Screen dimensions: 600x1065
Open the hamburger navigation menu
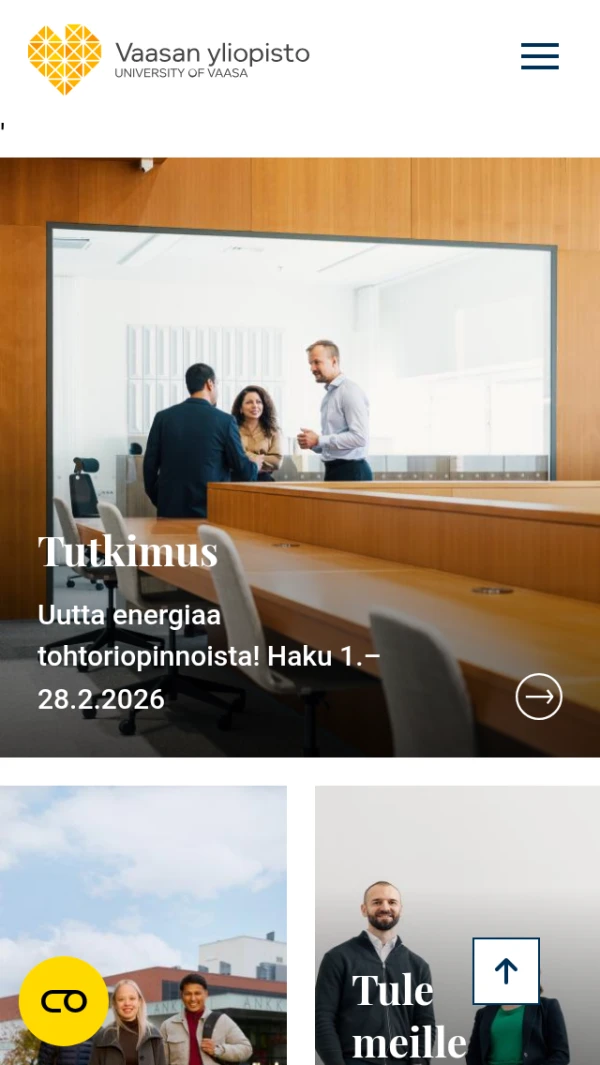pos(539,56)
